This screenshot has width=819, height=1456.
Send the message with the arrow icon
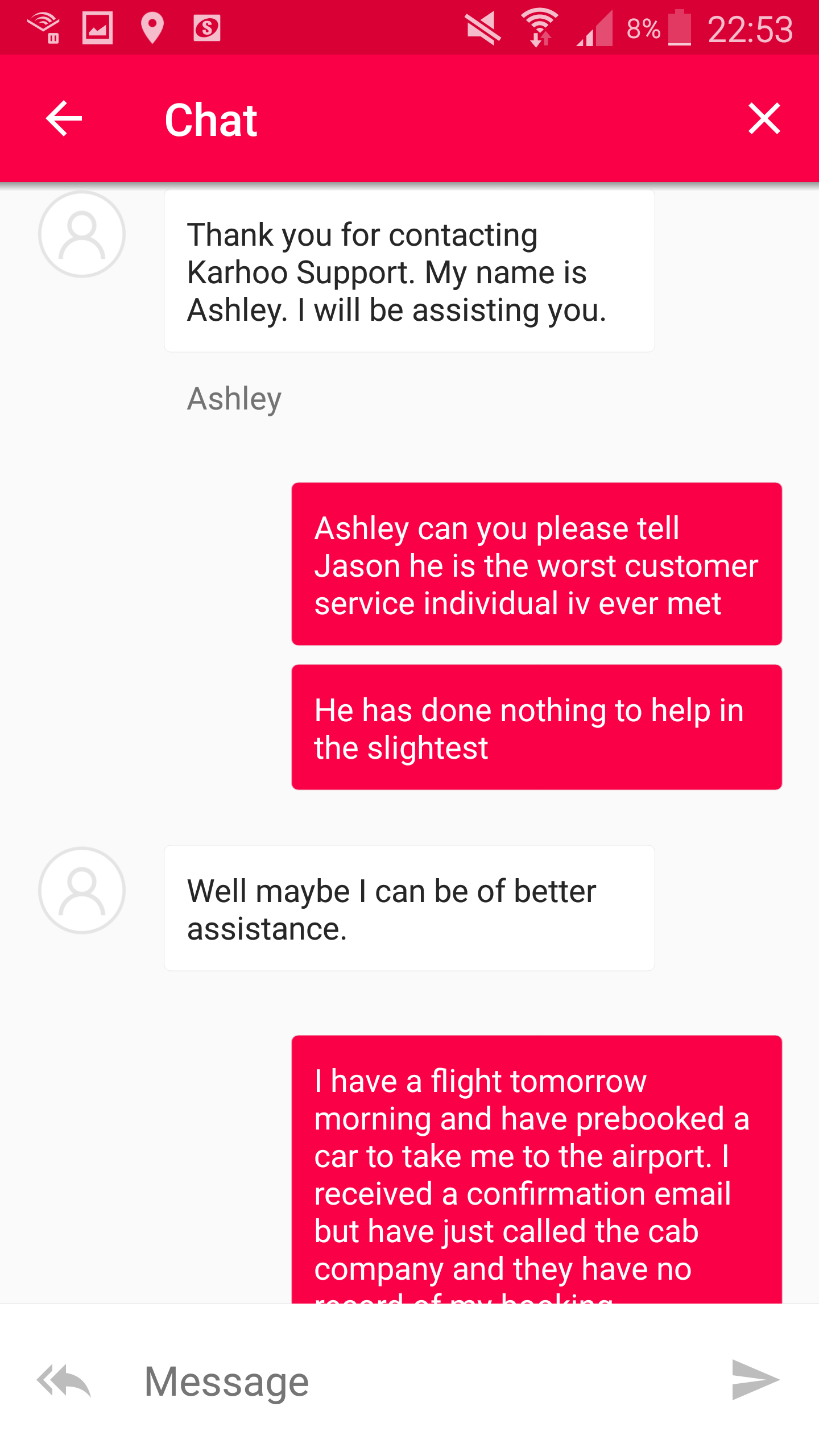point(756,1380)
